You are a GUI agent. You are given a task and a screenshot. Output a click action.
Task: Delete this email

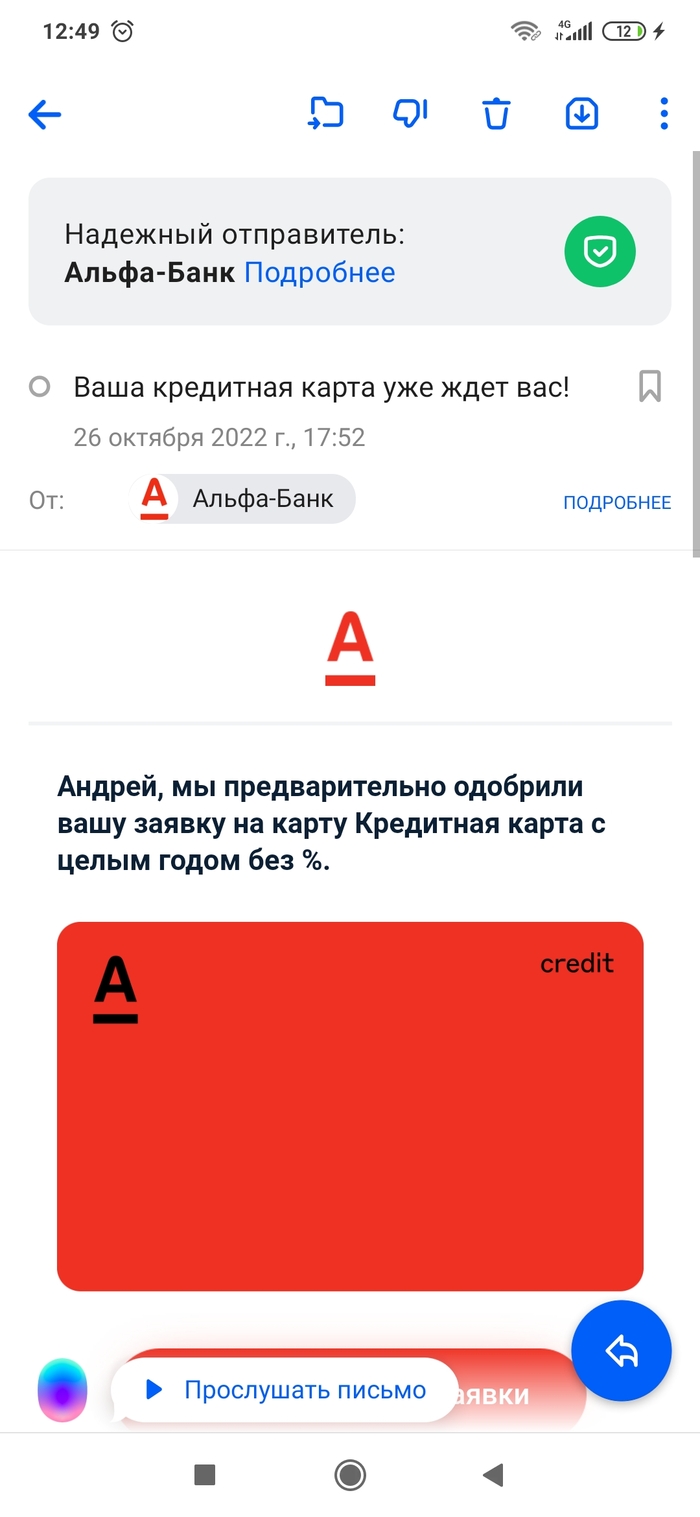point(496,114)
